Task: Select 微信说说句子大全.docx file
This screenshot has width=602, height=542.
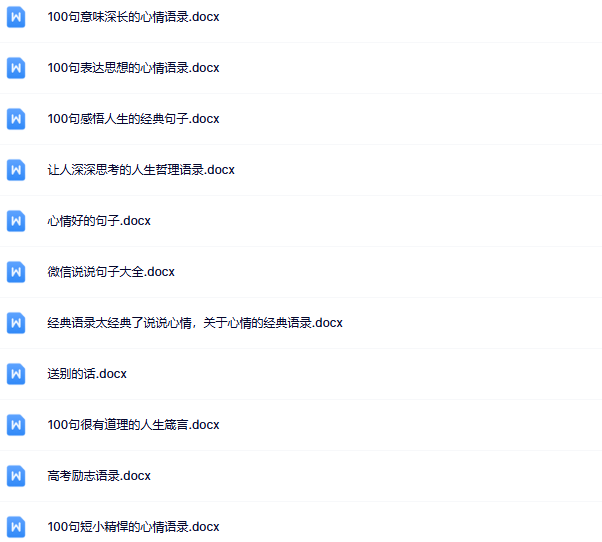Action: (111, 272)
